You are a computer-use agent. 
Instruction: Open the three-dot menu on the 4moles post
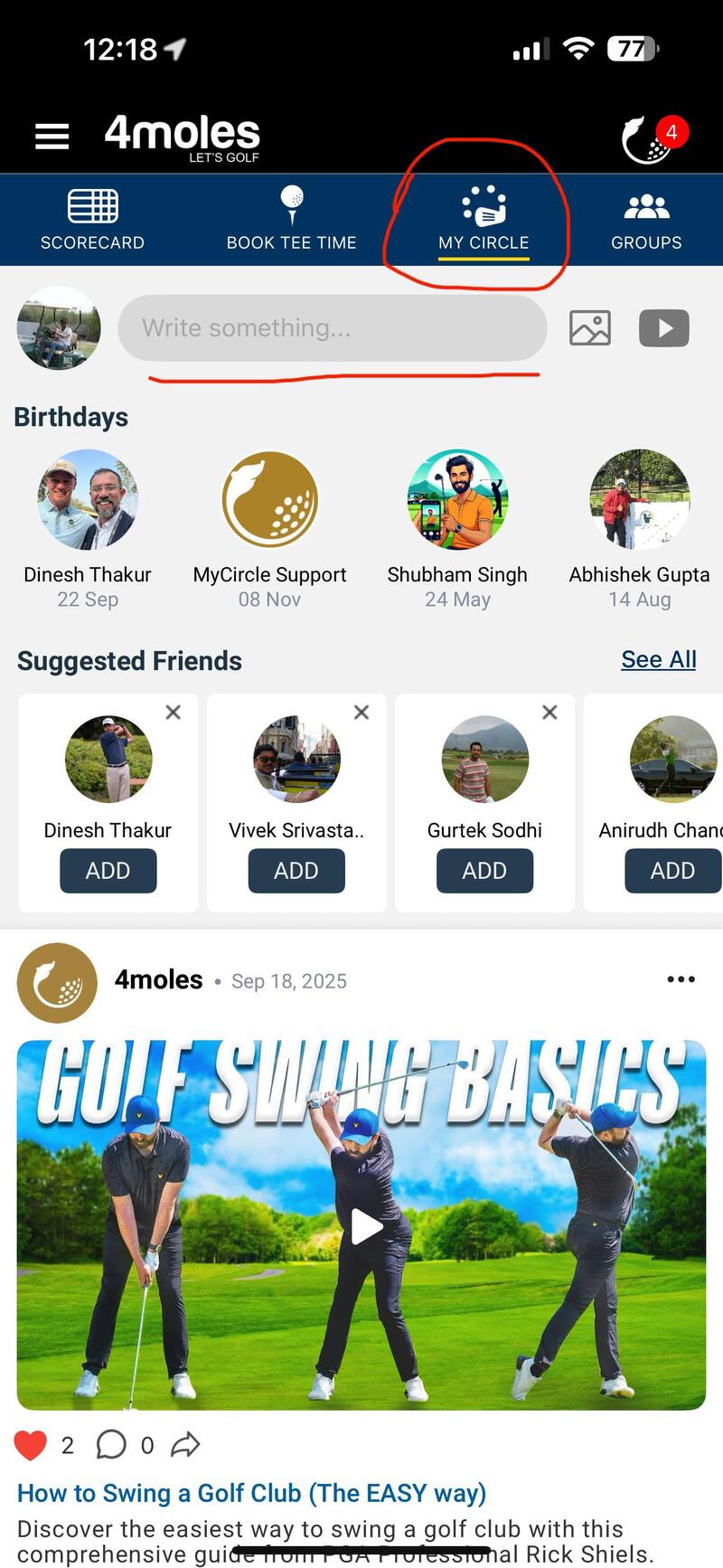tap(681, 979)
